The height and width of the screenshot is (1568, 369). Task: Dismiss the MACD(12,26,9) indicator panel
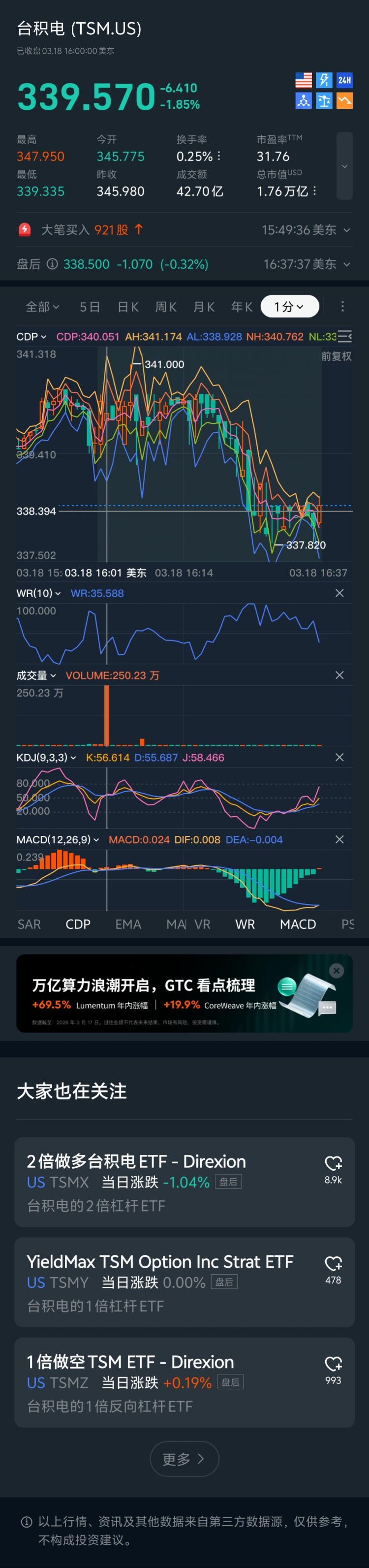point(340,839)
